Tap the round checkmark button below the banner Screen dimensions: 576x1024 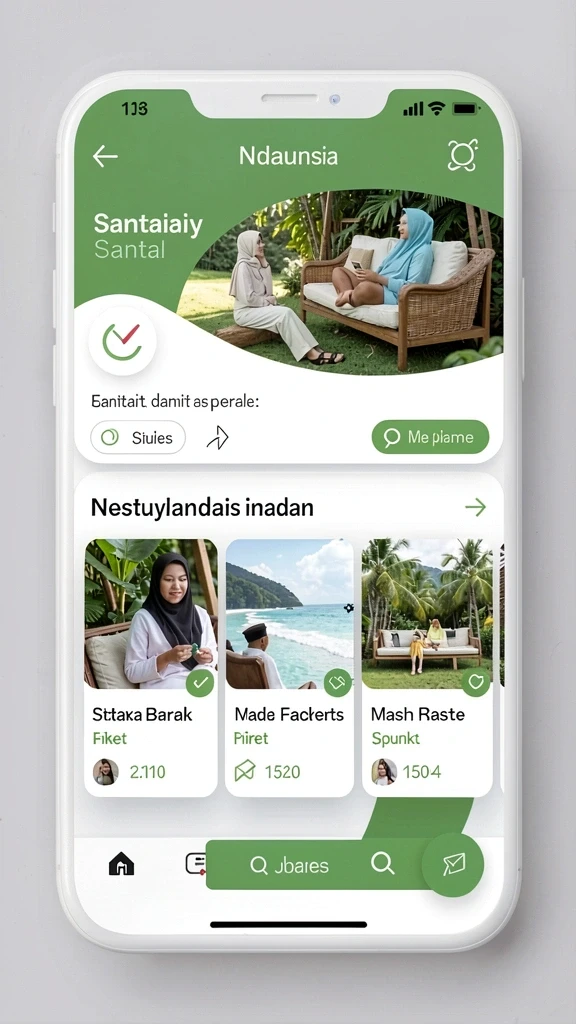pos(122,341)
